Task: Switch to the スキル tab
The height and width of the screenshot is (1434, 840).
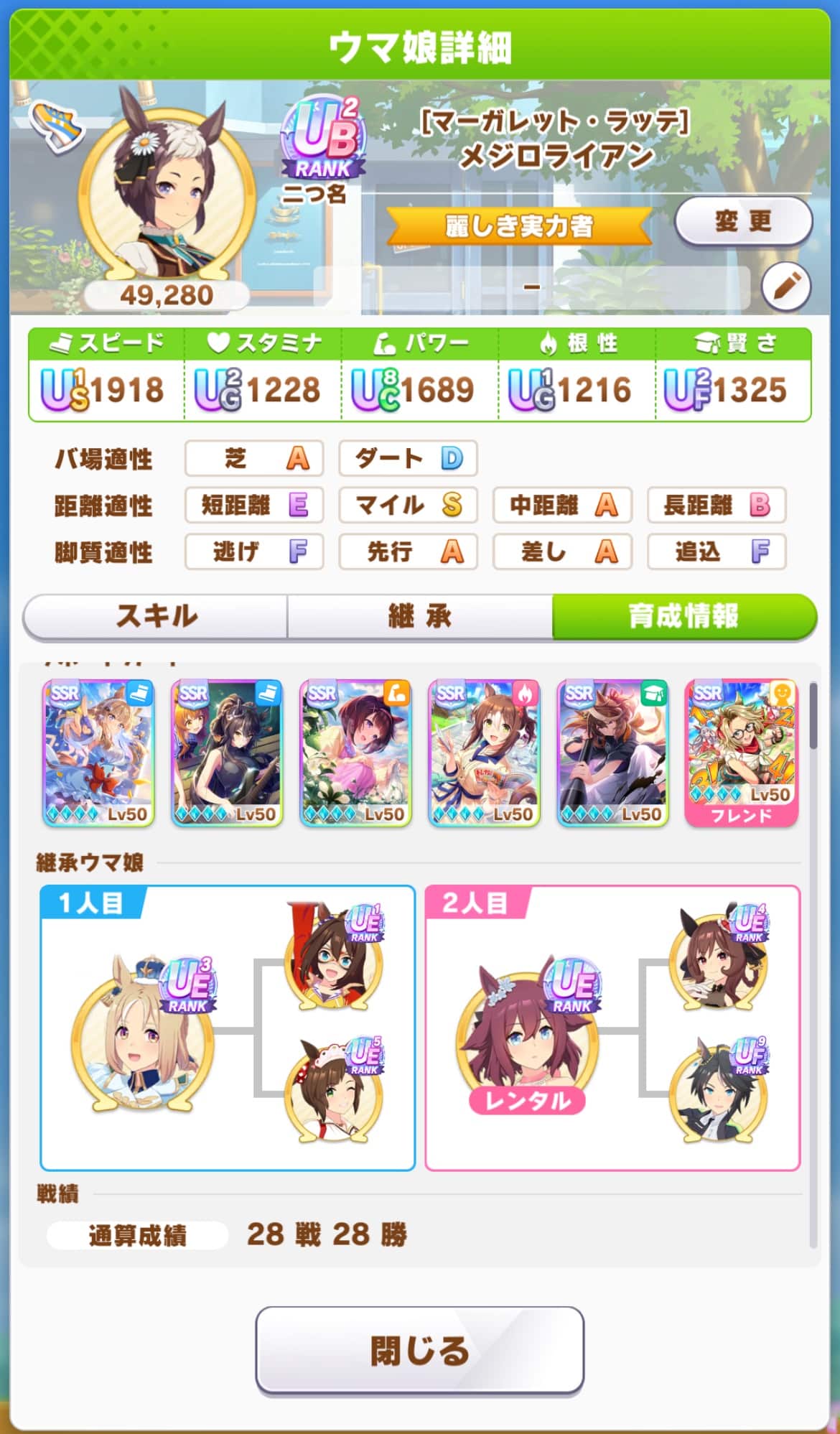Action: click(156, 616)
